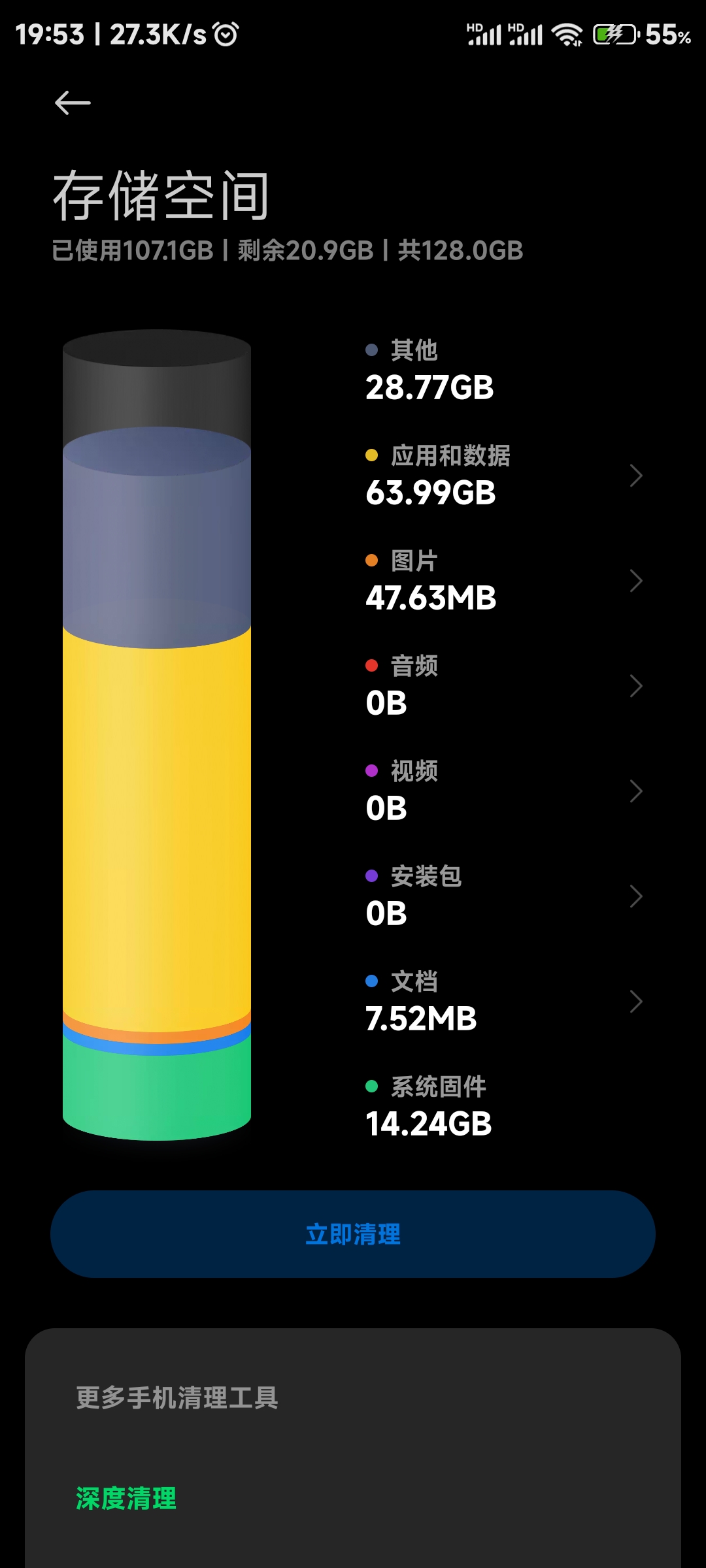Open 视频 storage details

(x=503, y=791)
